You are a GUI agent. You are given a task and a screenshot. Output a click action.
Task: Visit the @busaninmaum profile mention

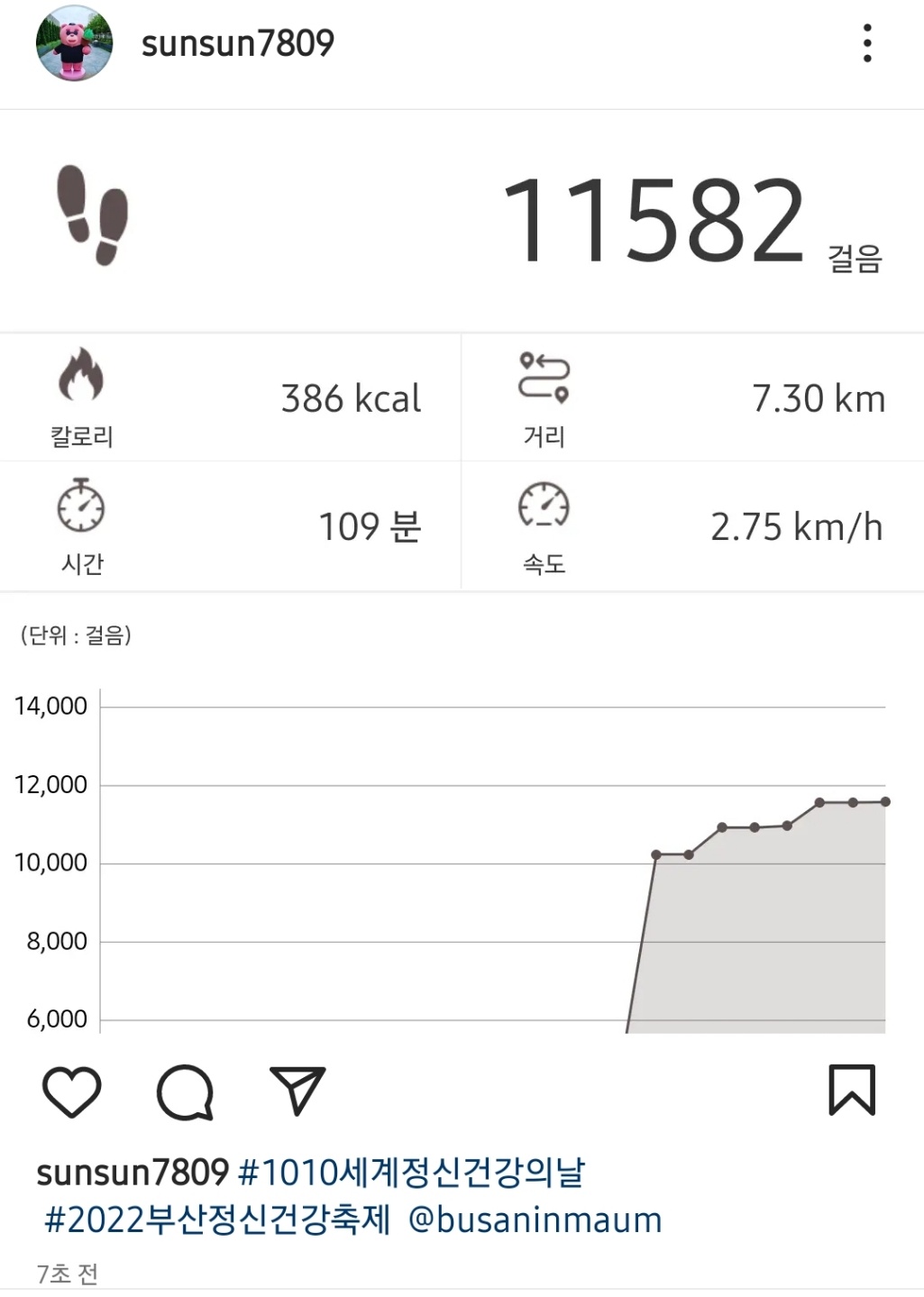535,1220
